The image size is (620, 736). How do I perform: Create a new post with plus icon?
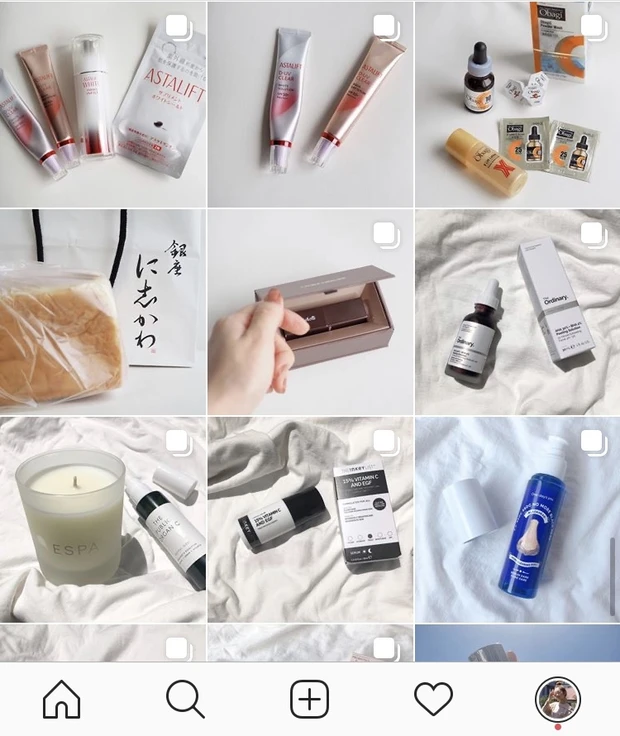tap(309, 700)
